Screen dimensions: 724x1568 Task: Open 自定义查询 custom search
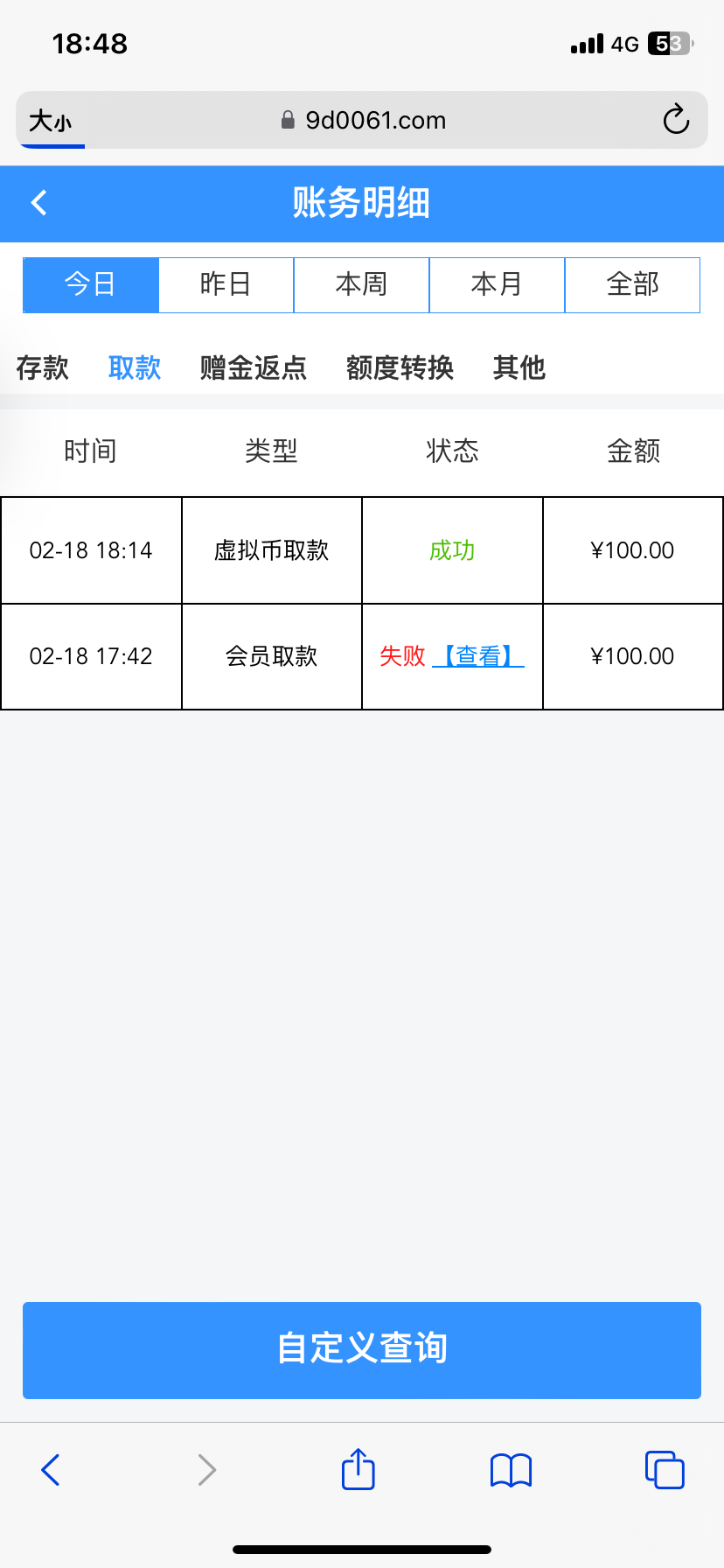pos(362,1349)
